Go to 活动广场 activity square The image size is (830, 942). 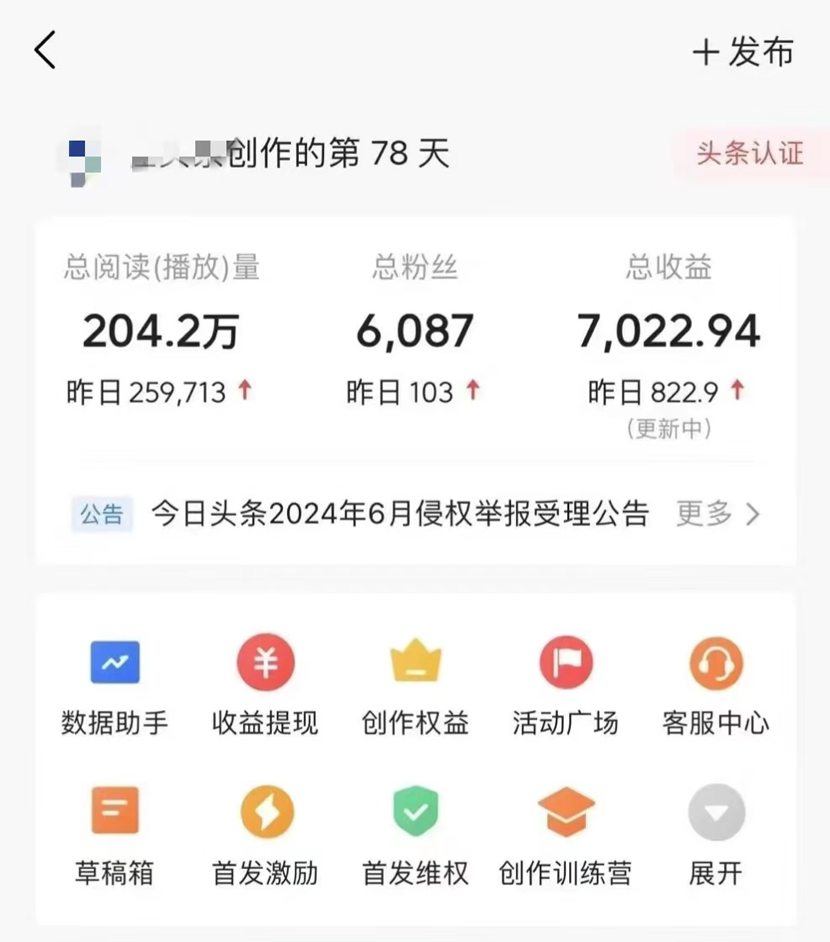(565, 684)
